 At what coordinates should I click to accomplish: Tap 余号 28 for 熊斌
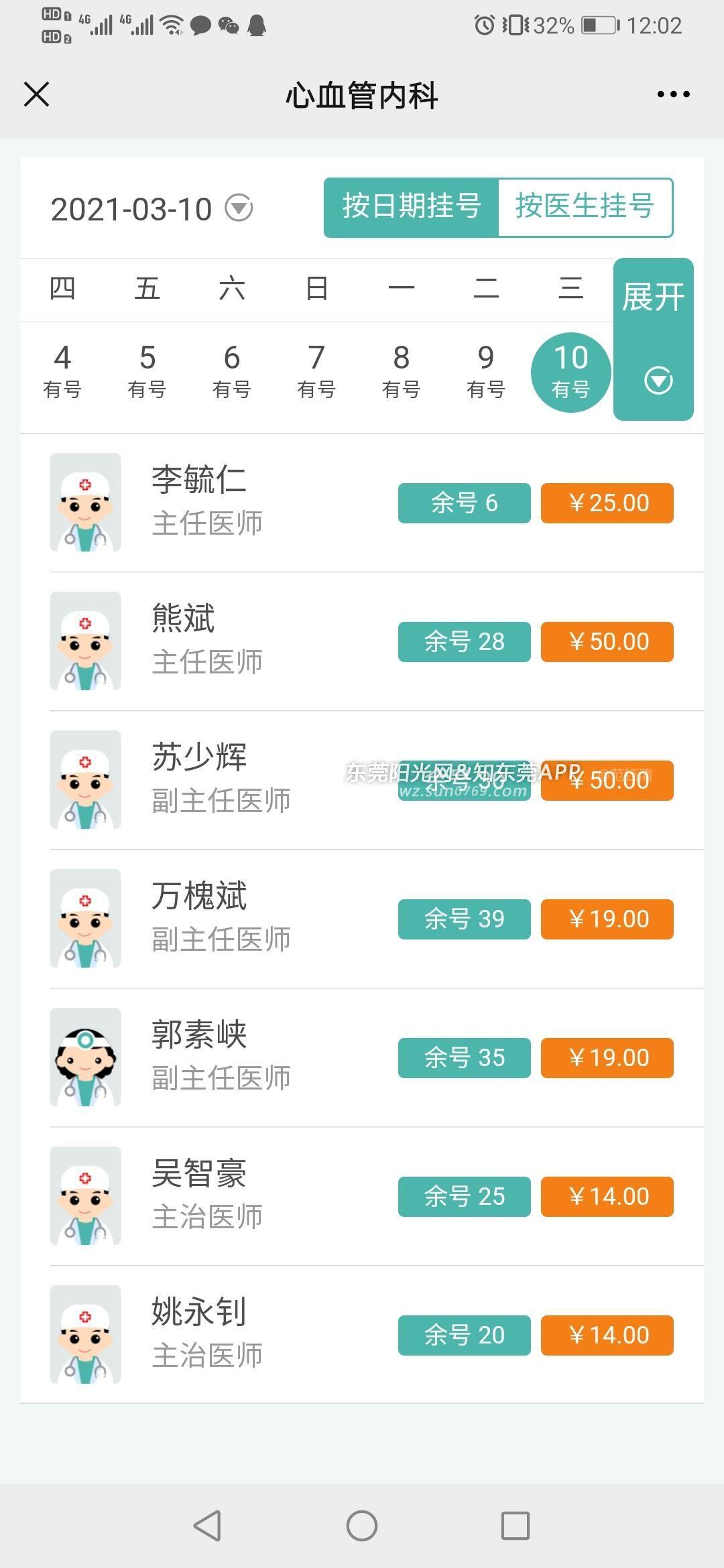(465, 642)
